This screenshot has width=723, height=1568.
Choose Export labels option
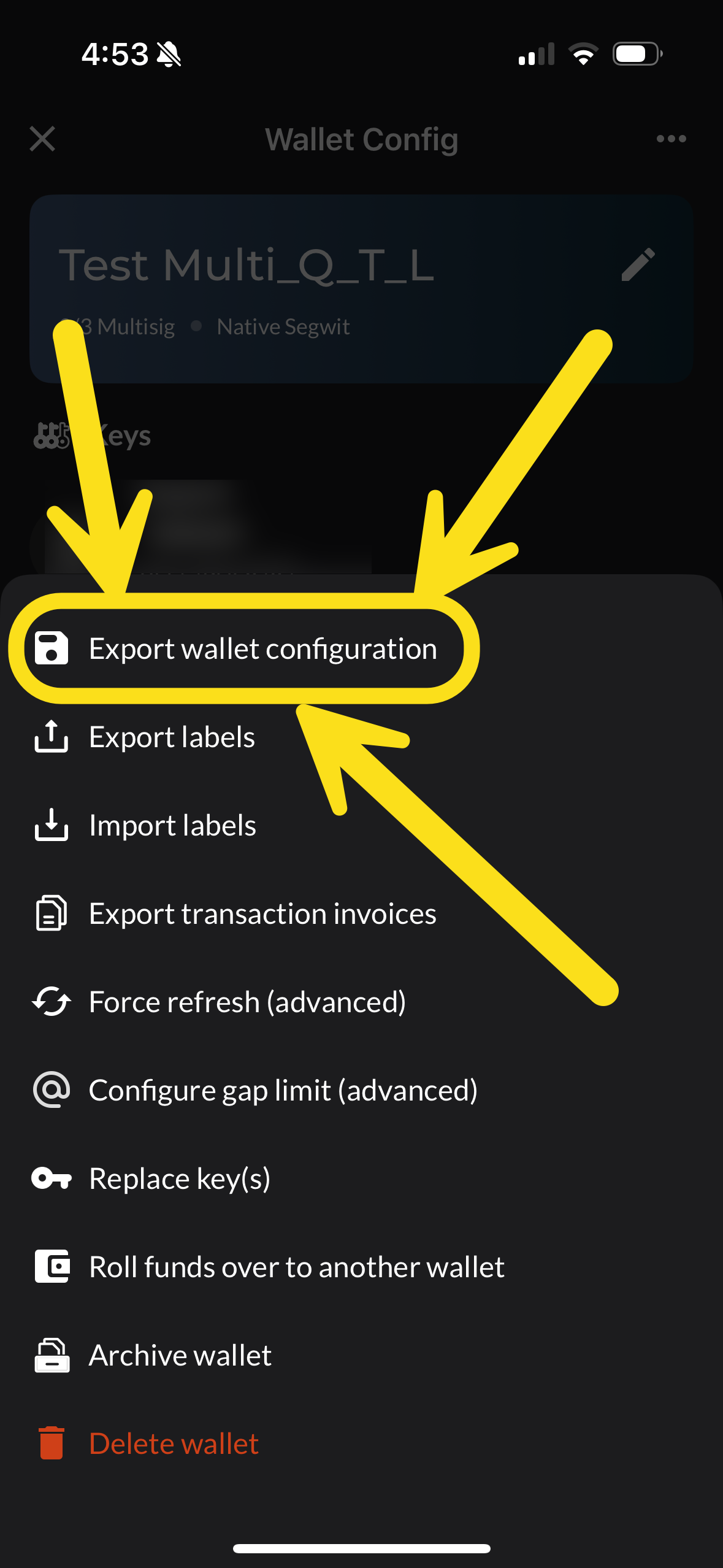click(172, 737)
